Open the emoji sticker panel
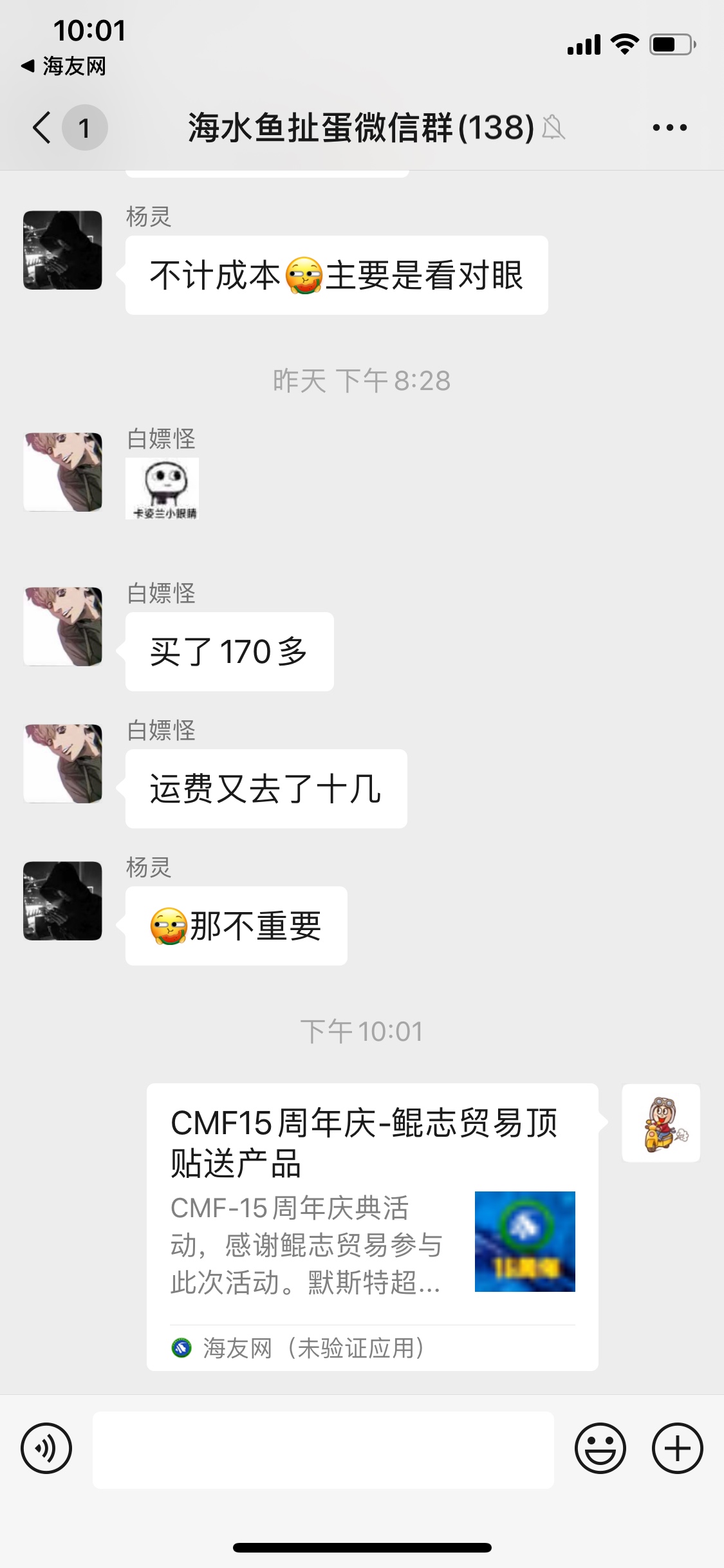The height and width of the screenshot is (1568, 724). (600, 1448)
